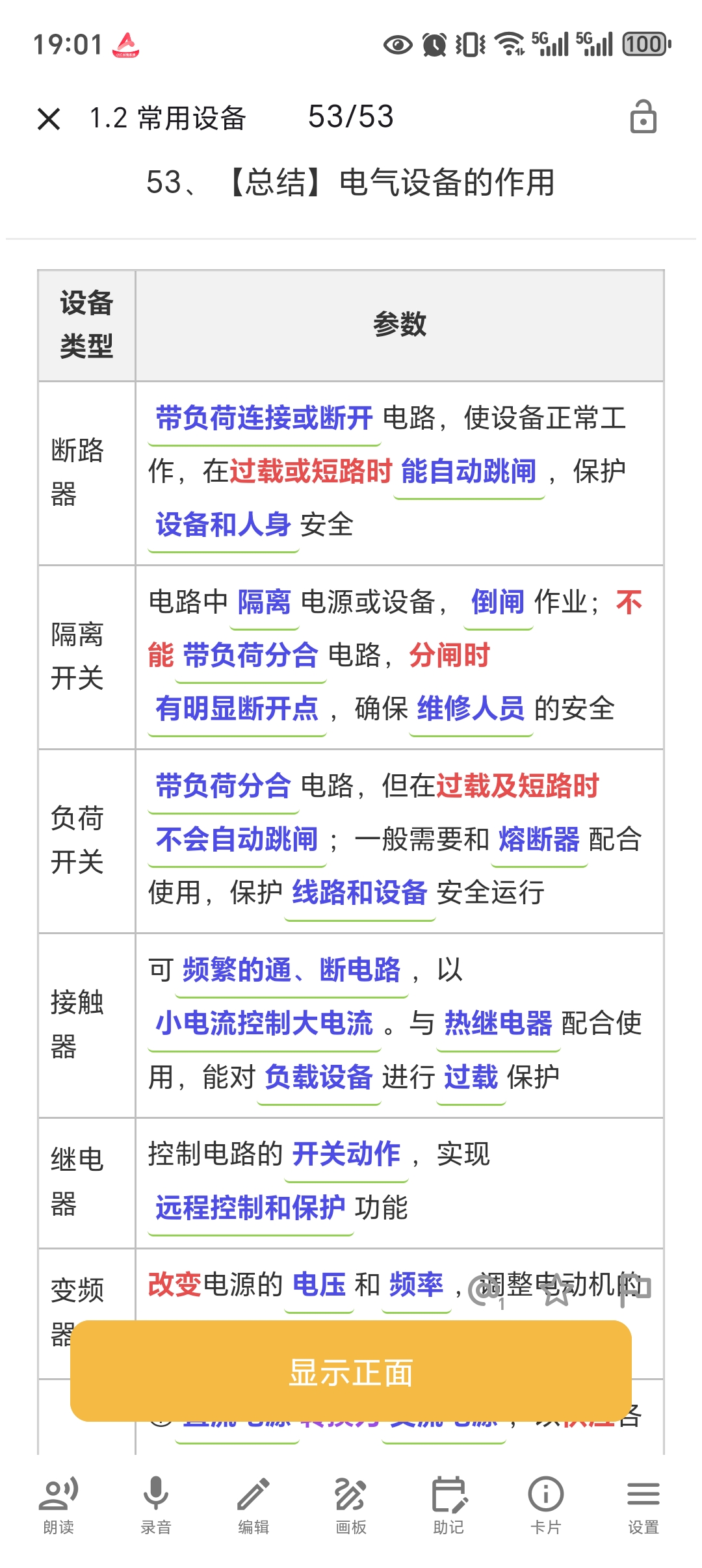702x1568 pixels.
Task: Close the 1.2 常用设备 flashcard deck
Action: [49, 119]
